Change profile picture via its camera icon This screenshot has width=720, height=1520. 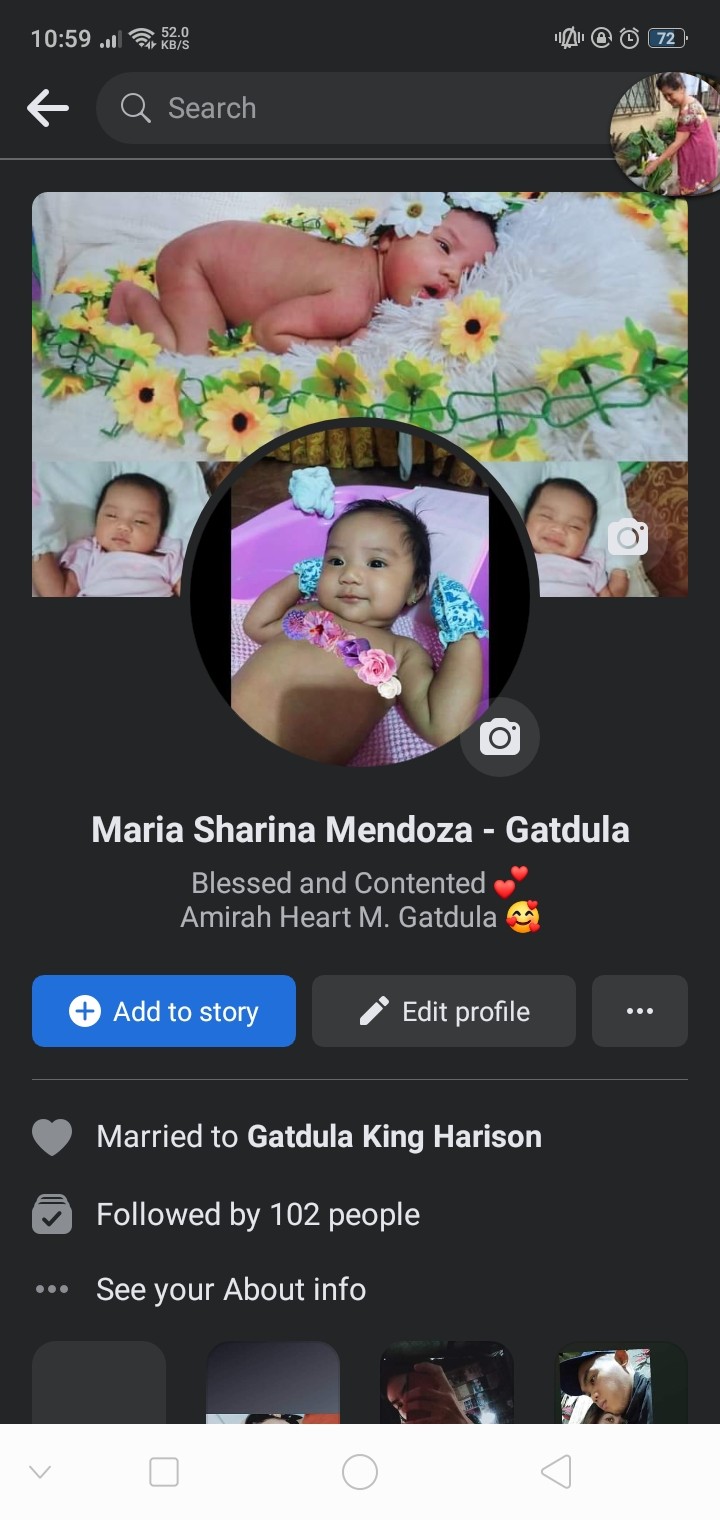500,738
